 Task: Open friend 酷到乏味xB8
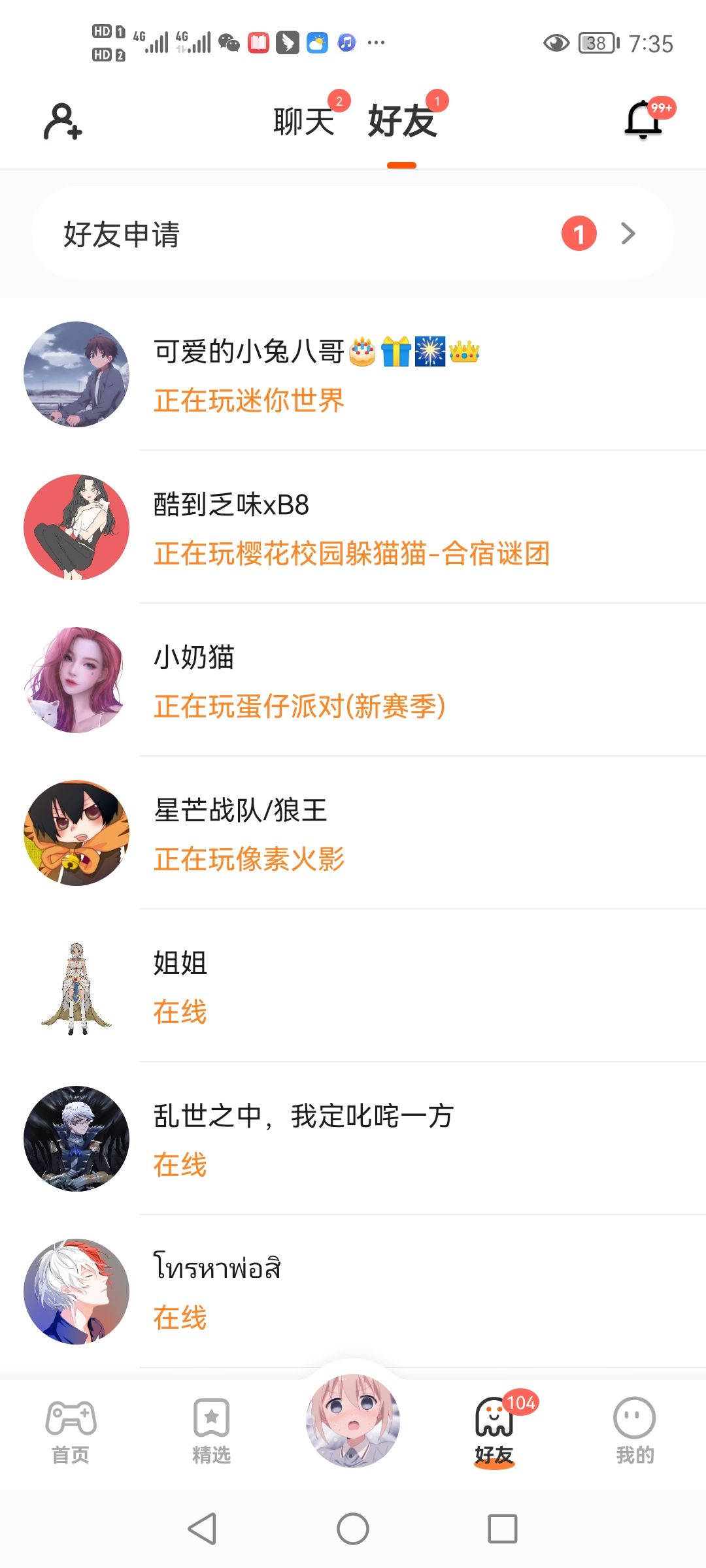coord(353,528)
